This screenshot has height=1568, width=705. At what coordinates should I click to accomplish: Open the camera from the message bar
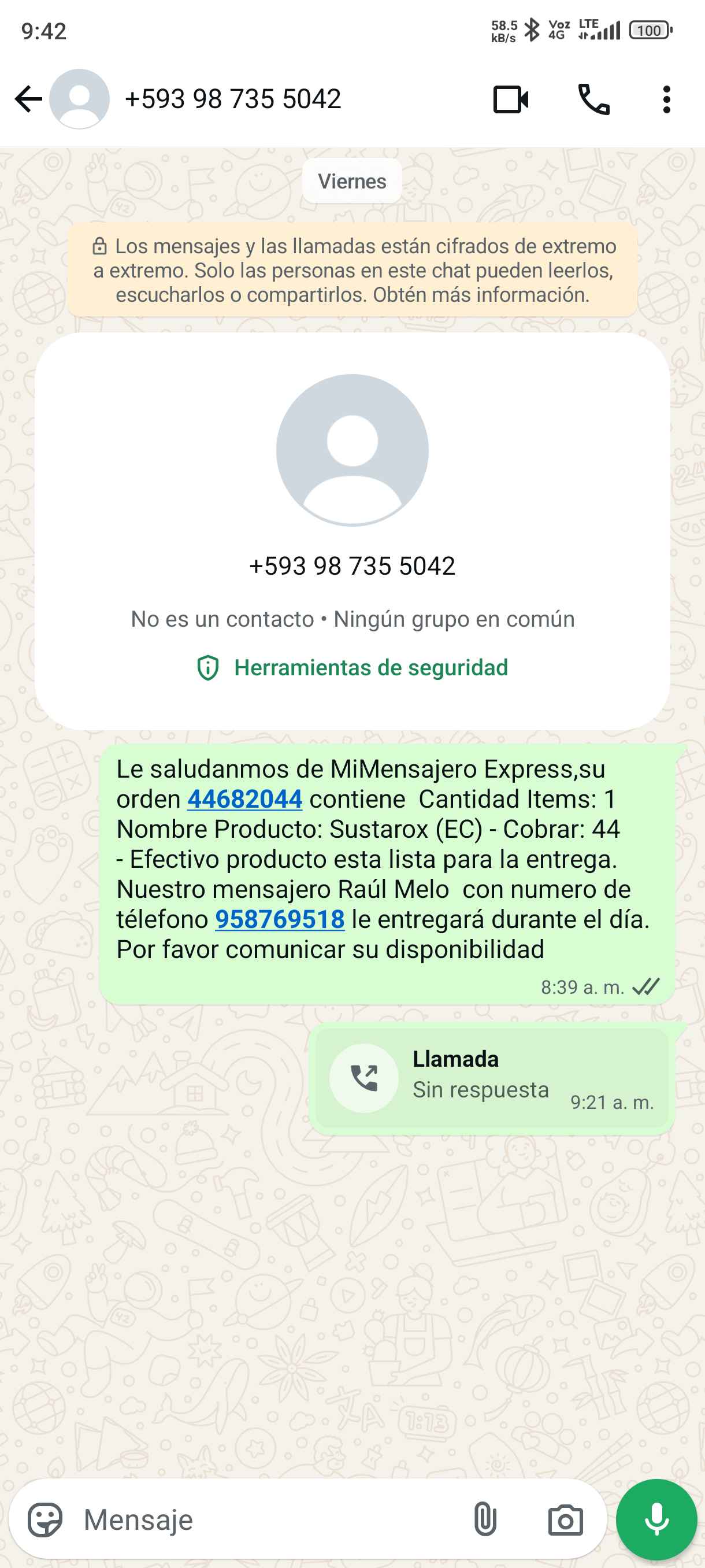pyautogui.click(x=565, y=1520)
